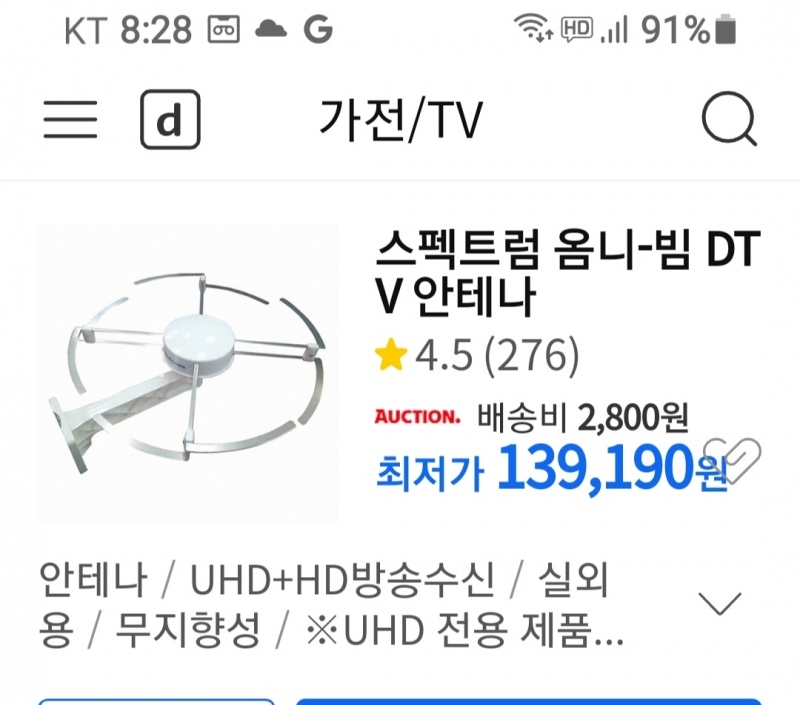Image resolution: width=800 pixels, height=705 pixels.
Task: Open the search magnifier
Action: (729, 121)
